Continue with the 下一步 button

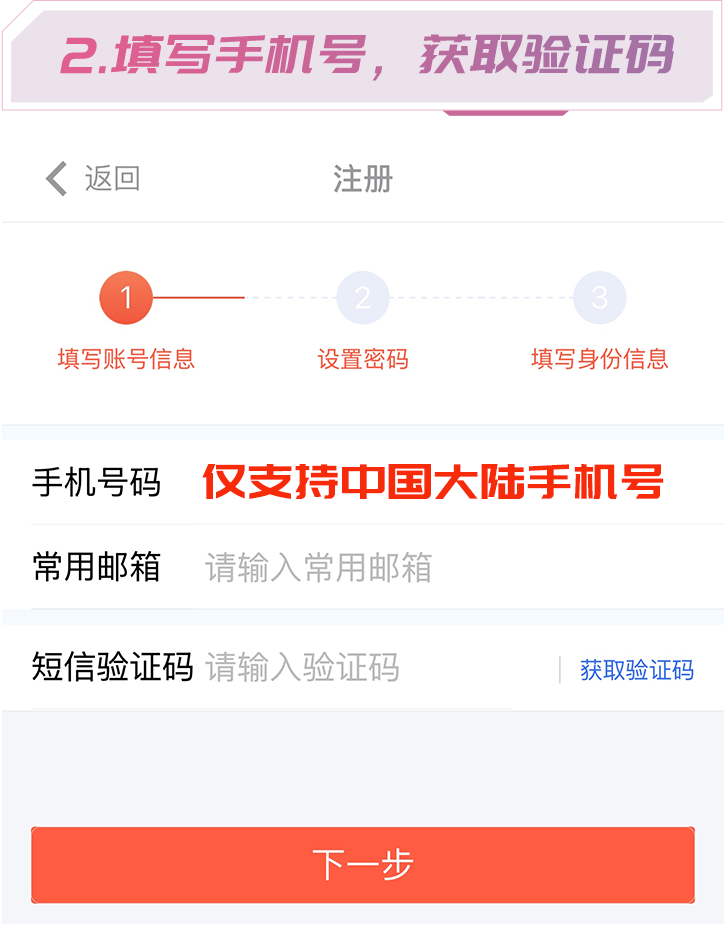point(362,865)
